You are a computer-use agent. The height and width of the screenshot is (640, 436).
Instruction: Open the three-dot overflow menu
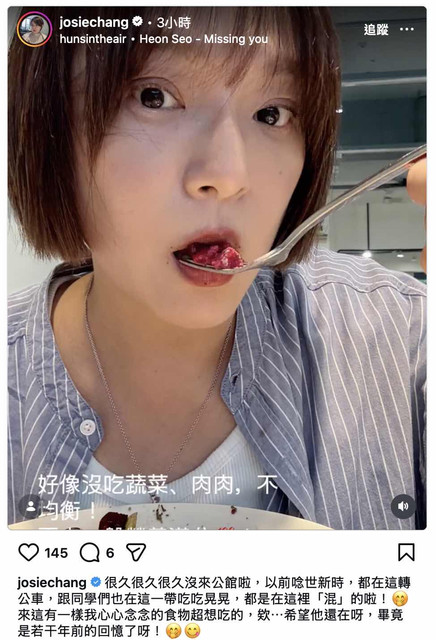coord(407,29)
